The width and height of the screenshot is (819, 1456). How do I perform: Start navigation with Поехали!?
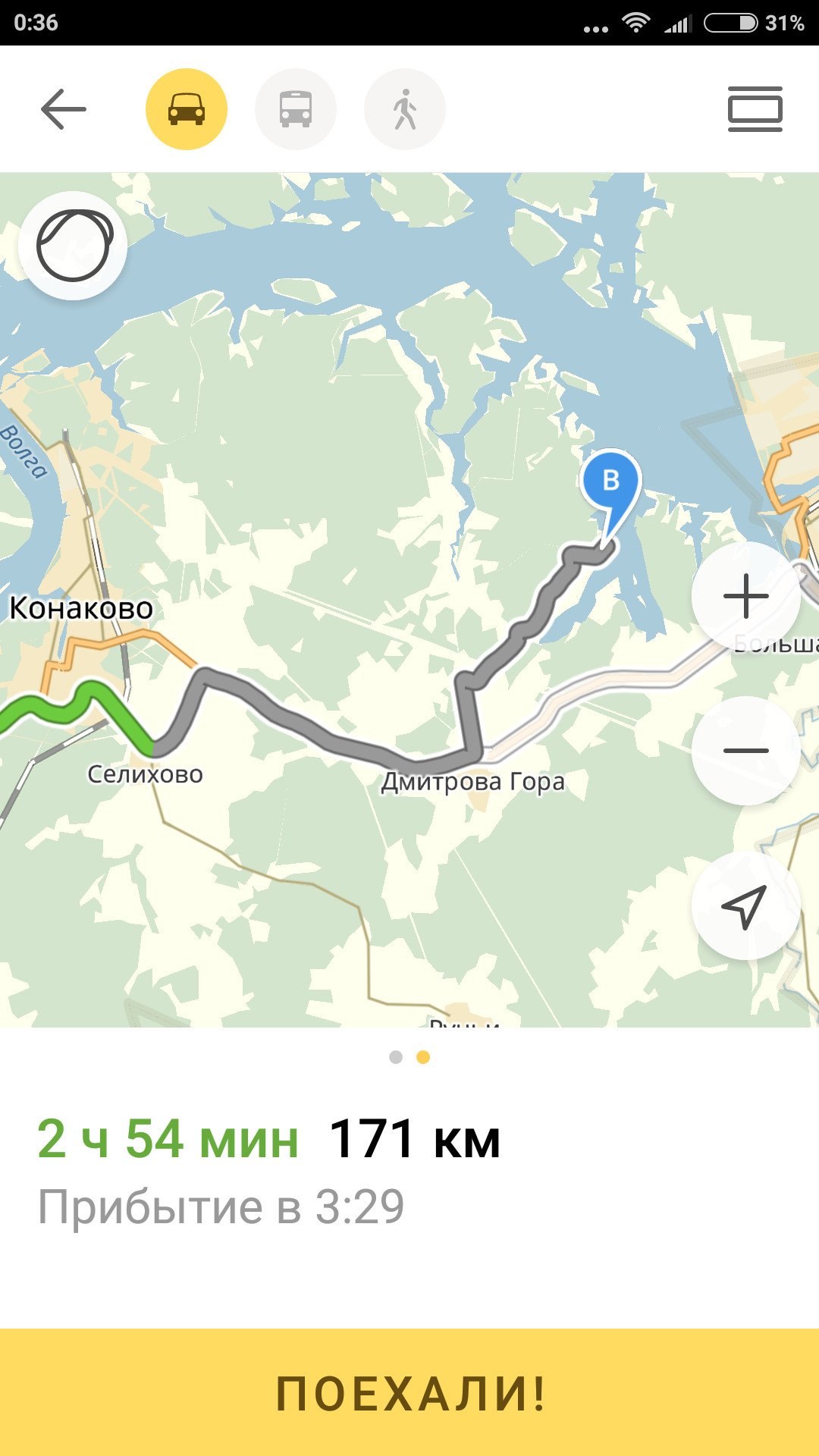pos(409,1392)
